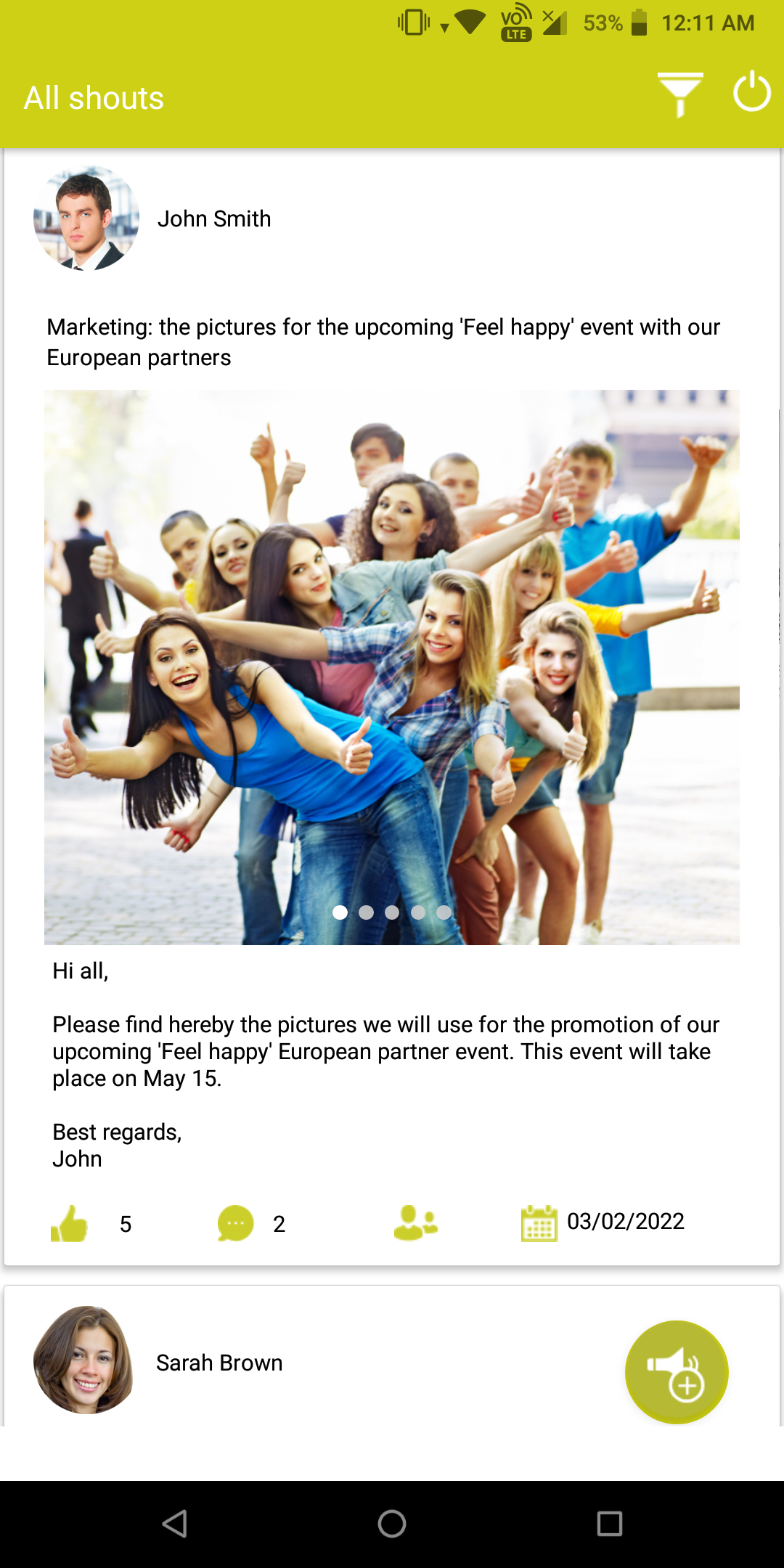Tap the power logout icon
784x1568 pixels.
click(751, 92)
